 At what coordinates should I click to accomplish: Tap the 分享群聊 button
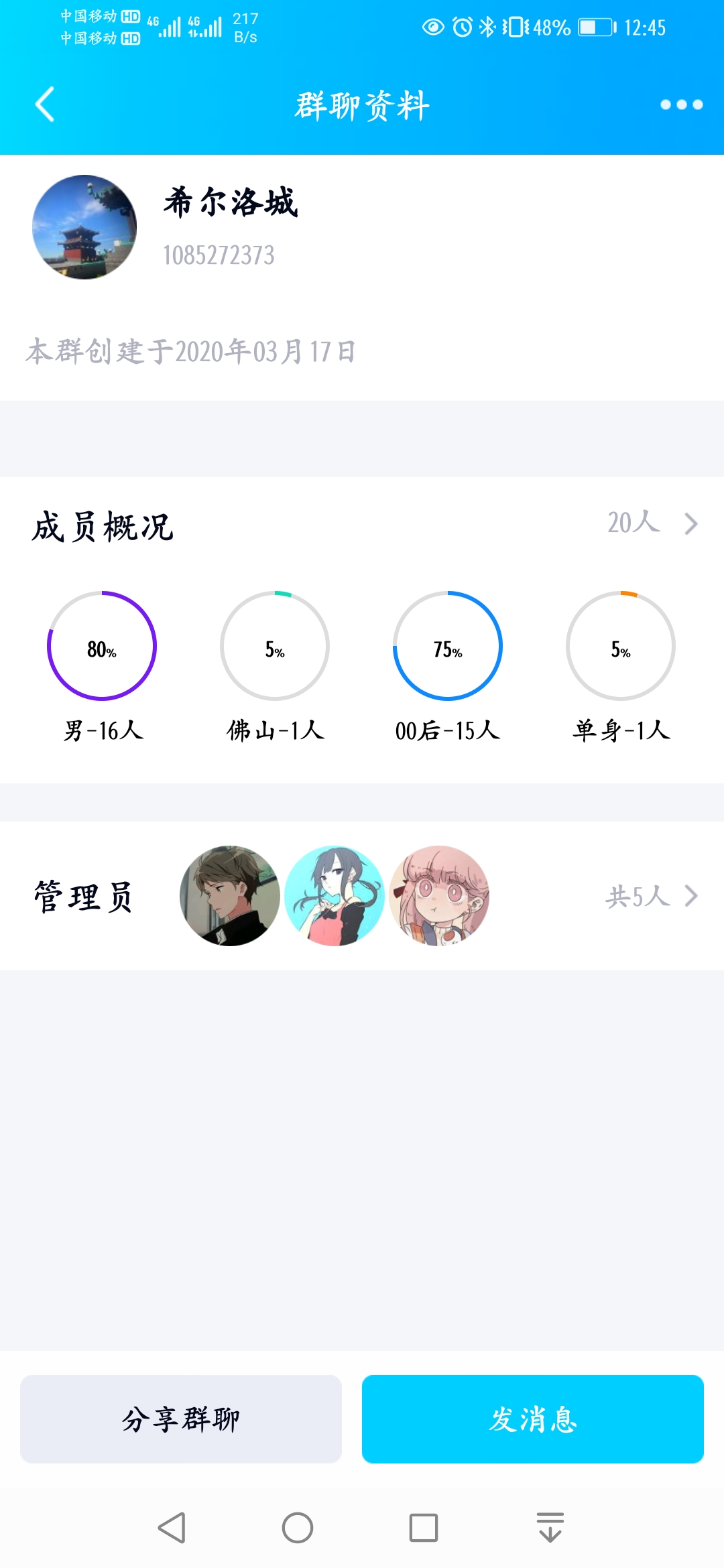[x=181, y=1419]
